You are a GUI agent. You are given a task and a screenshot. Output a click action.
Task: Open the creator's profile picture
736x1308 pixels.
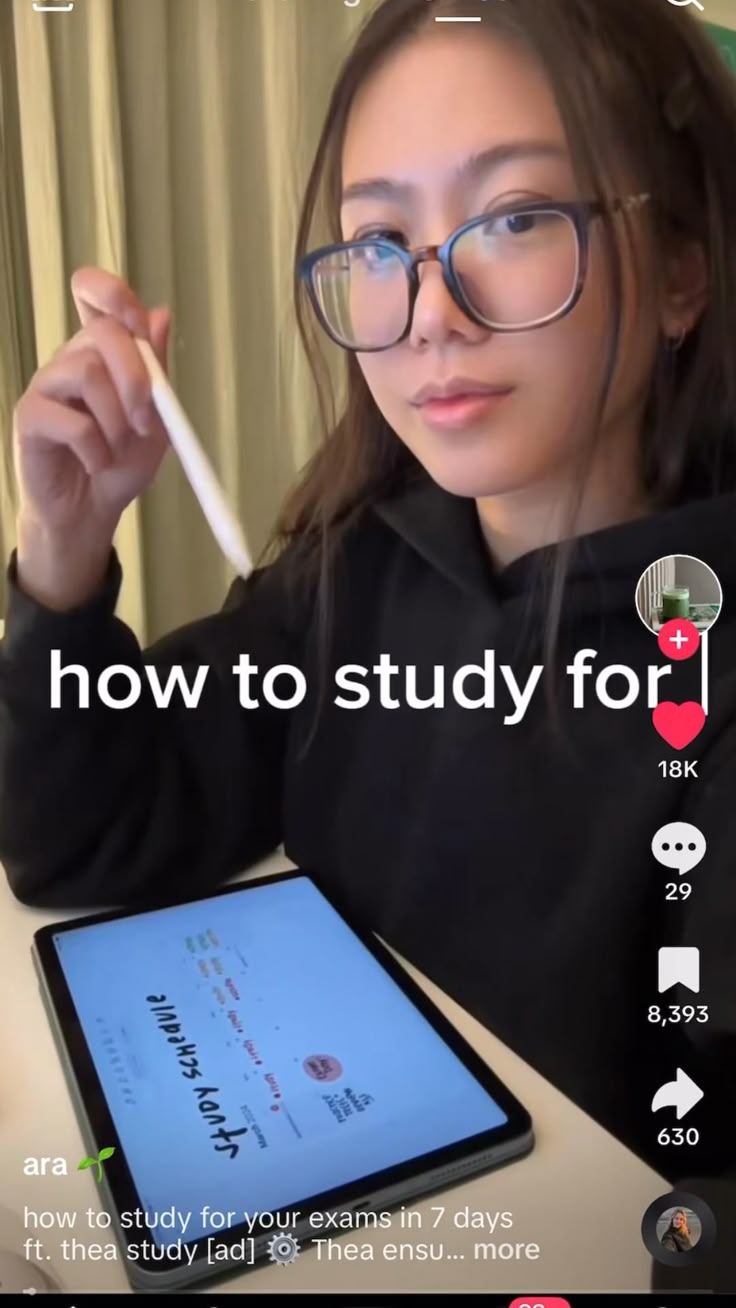678,596
